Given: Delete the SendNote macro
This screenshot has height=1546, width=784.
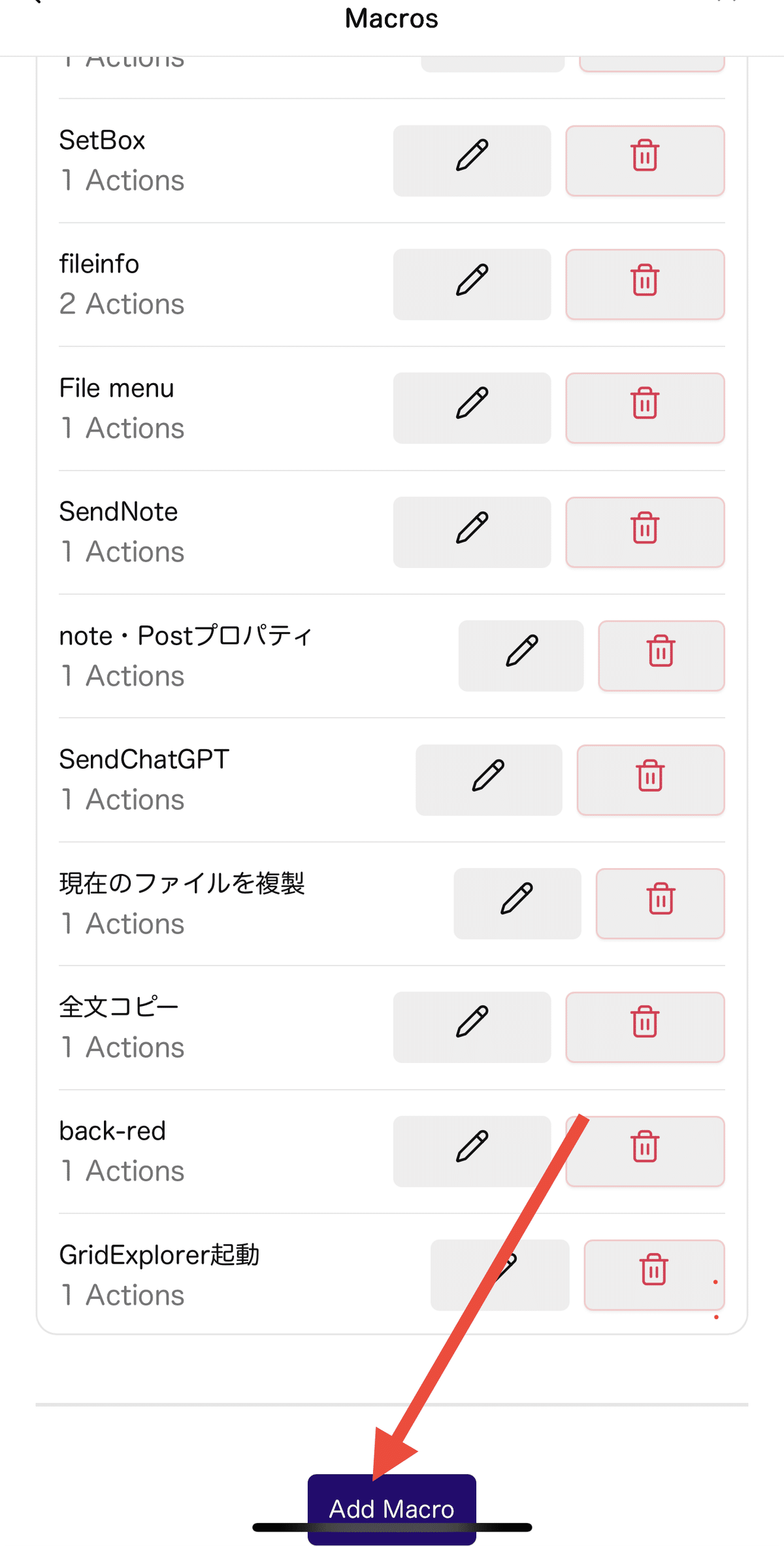Looking at the screenshot, I should [x=645, y=532].
